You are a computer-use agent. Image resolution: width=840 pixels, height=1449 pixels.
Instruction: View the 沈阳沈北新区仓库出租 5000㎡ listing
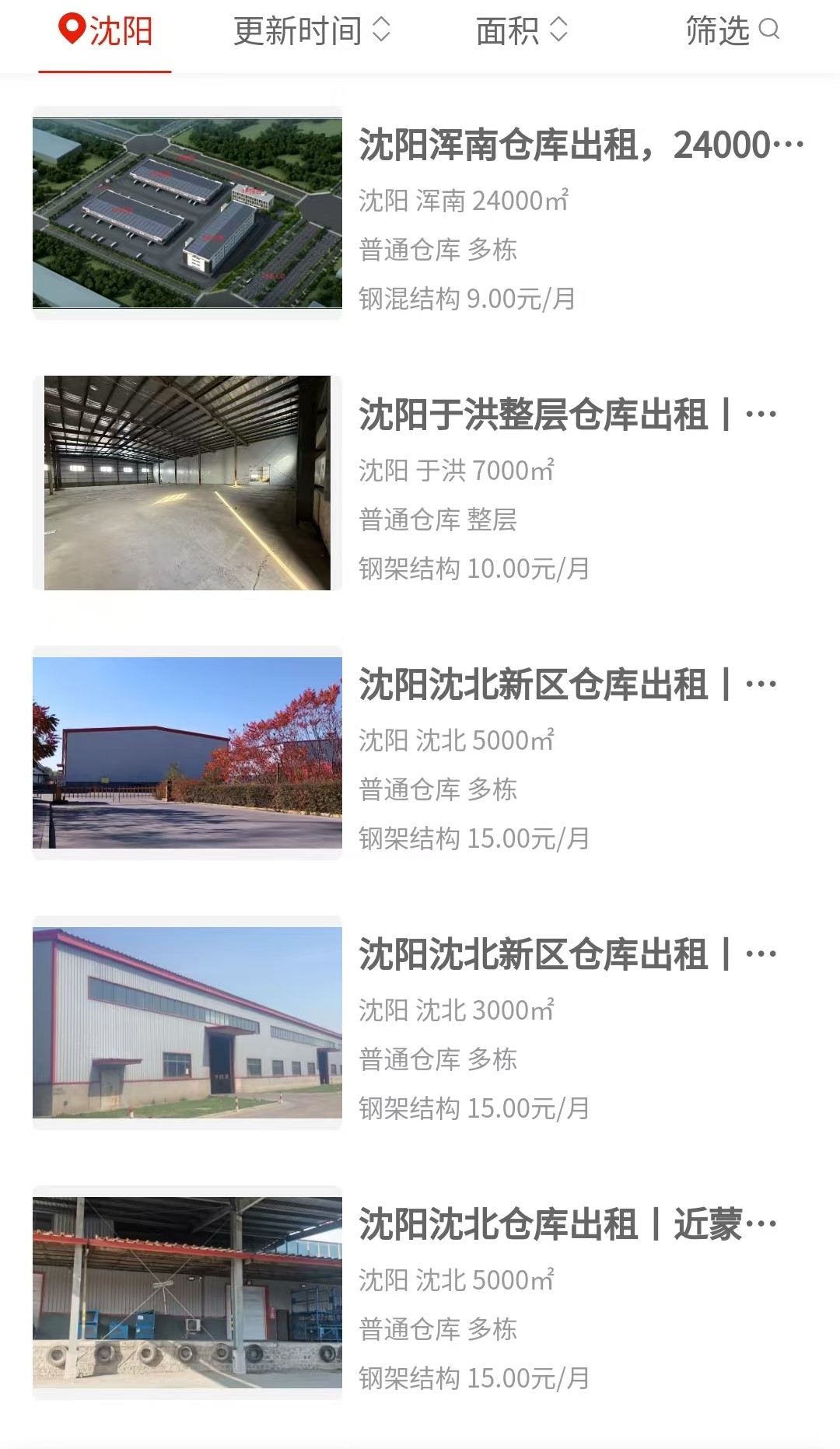click(x=420, y=753)
